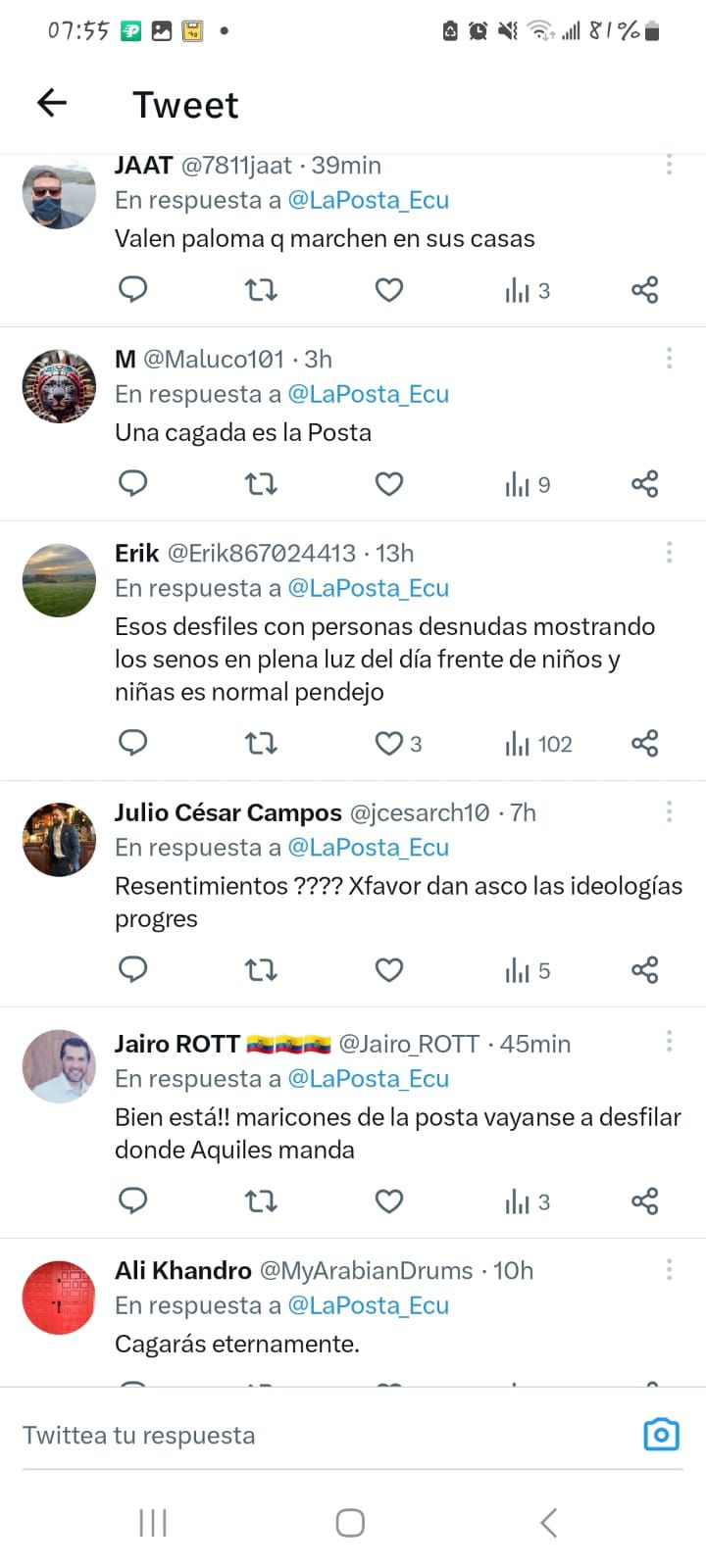Screen dimensions: 706x1568
Task: Open overflow menu on Jairo ROTT's tweet
Action: 669,1041
